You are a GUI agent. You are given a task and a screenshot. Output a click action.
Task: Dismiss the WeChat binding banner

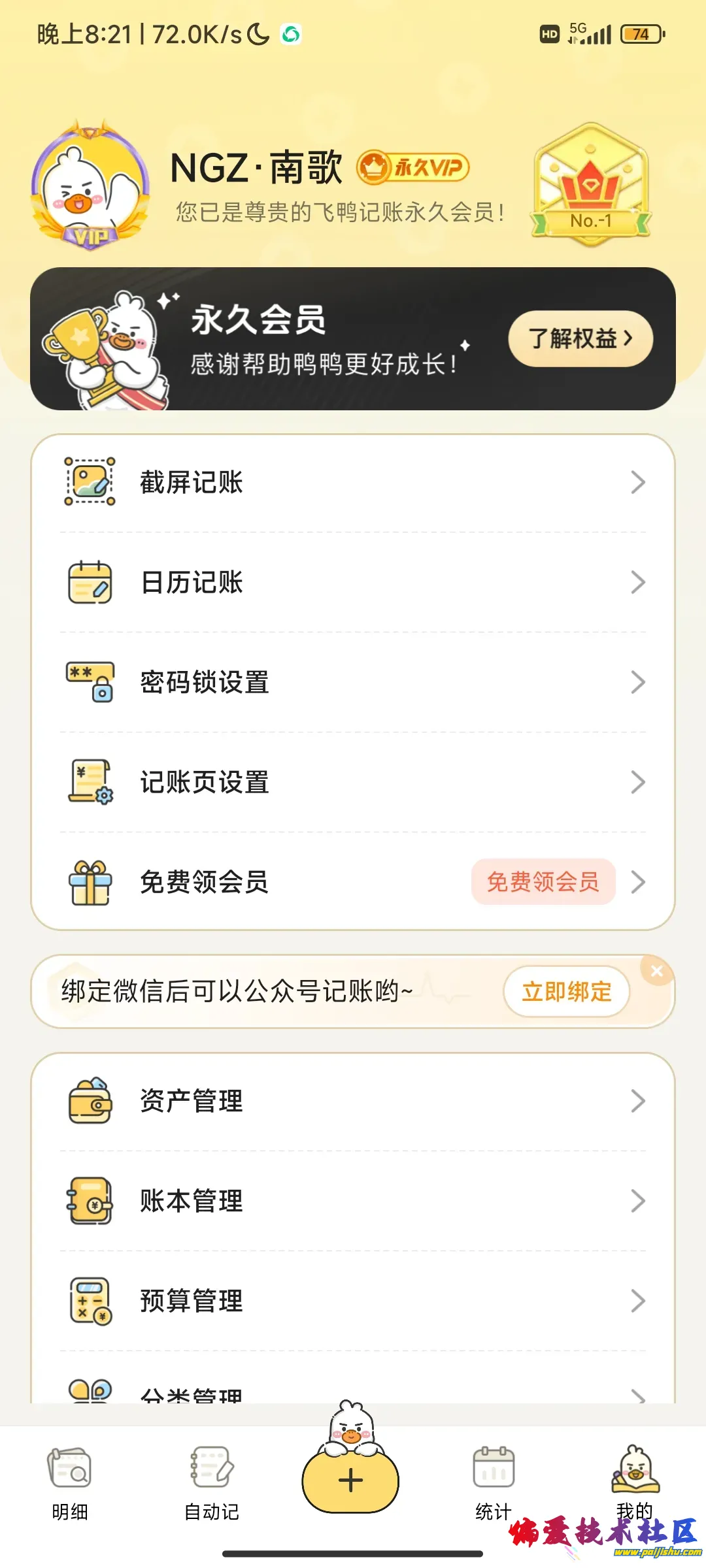click(x=656, y=971)
